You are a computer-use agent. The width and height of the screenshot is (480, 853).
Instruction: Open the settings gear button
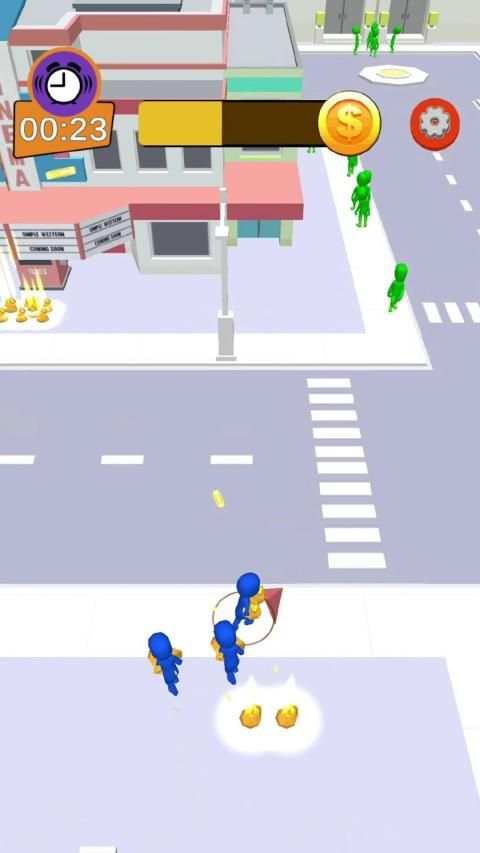pyautogui.click(x=435, y=124)
